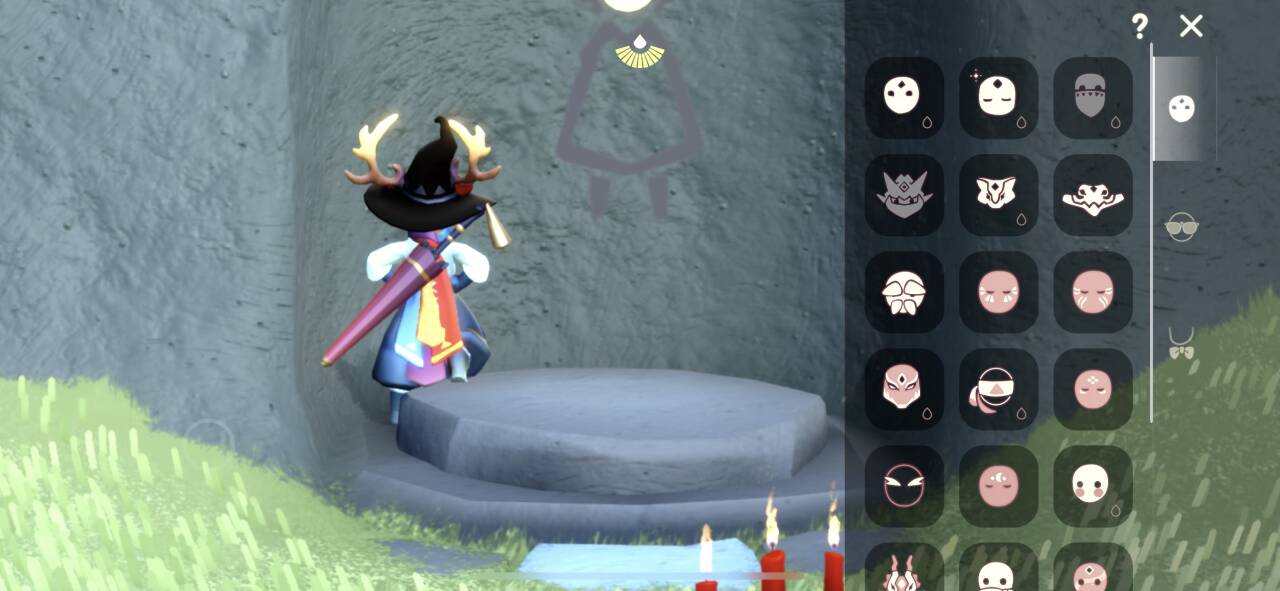This screenshot has height=591, width=1280.
Task: Choose the pink fox mask with forehead gem
Action: [904, 388]
